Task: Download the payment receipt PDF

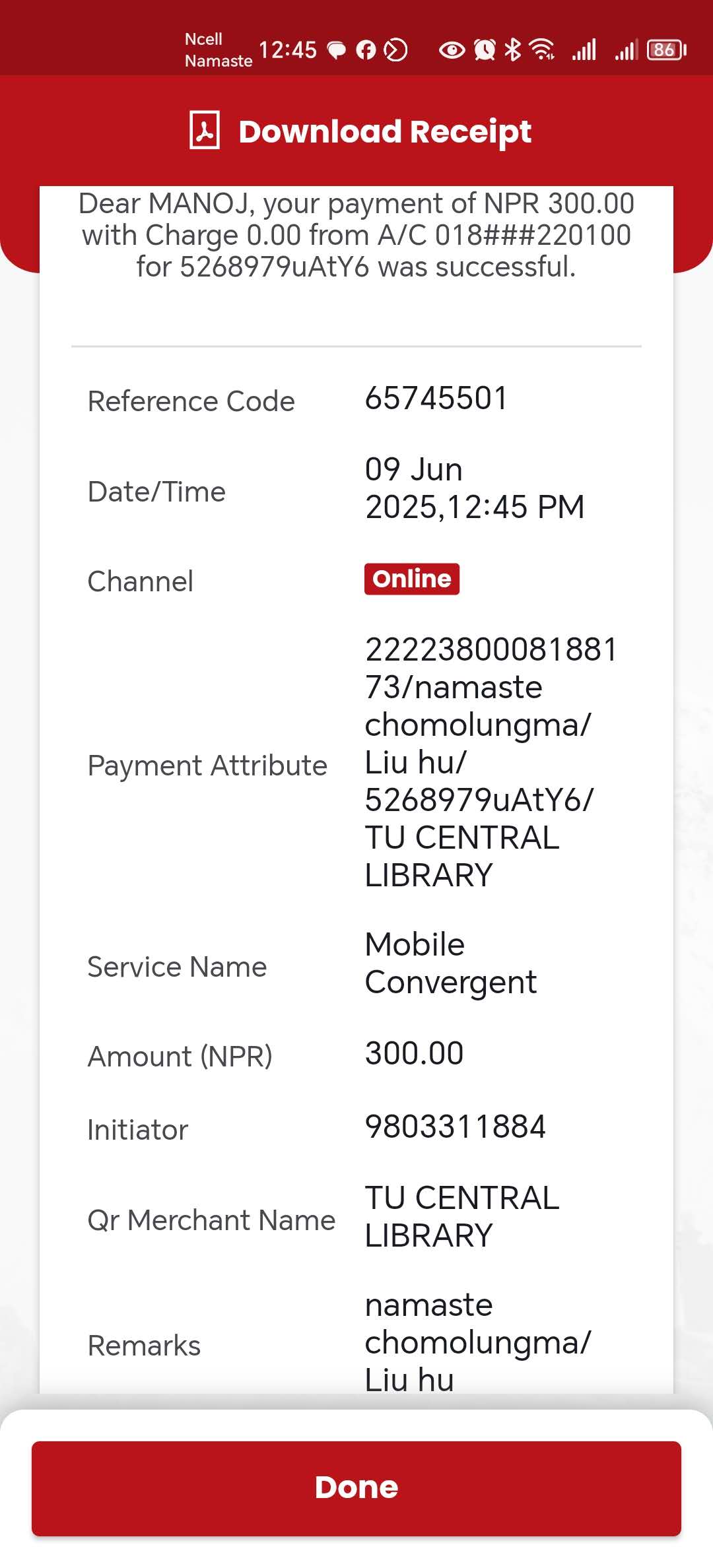Action: coord(360,131)
